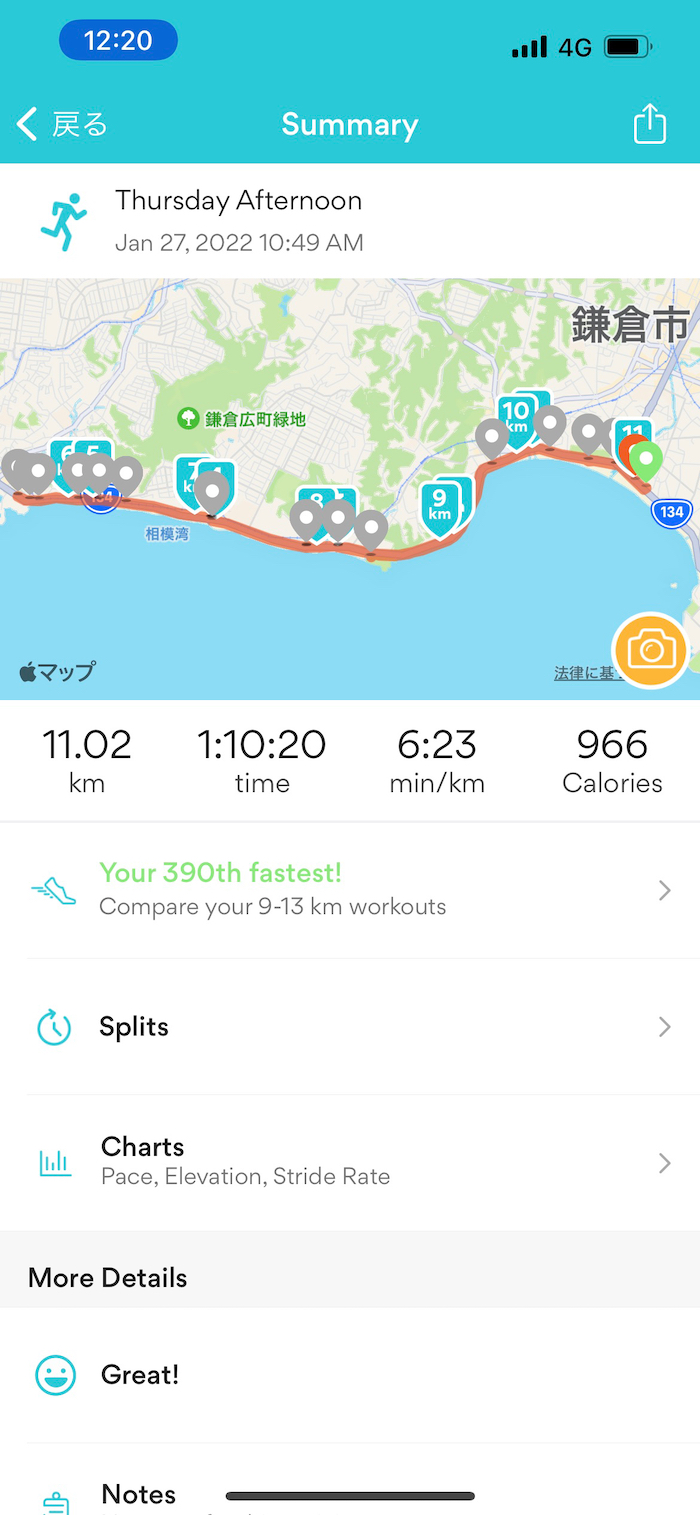Image resolution: width=700 pixels, height=1515 pixels.
Task: Compare your 9-13 km workouts
Action: point(350,890)
